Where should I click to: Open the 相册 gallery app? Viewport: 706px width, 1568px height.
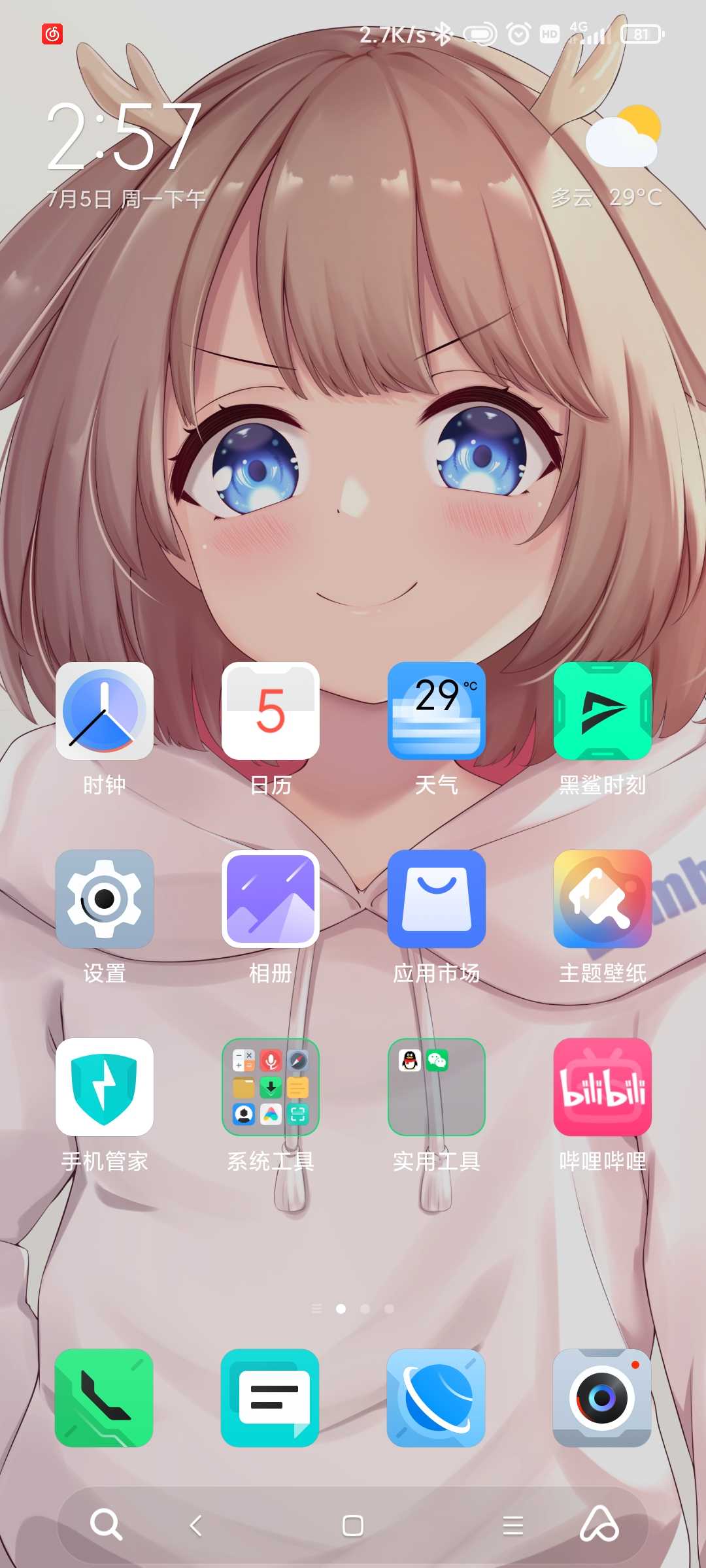coord(271,899)
